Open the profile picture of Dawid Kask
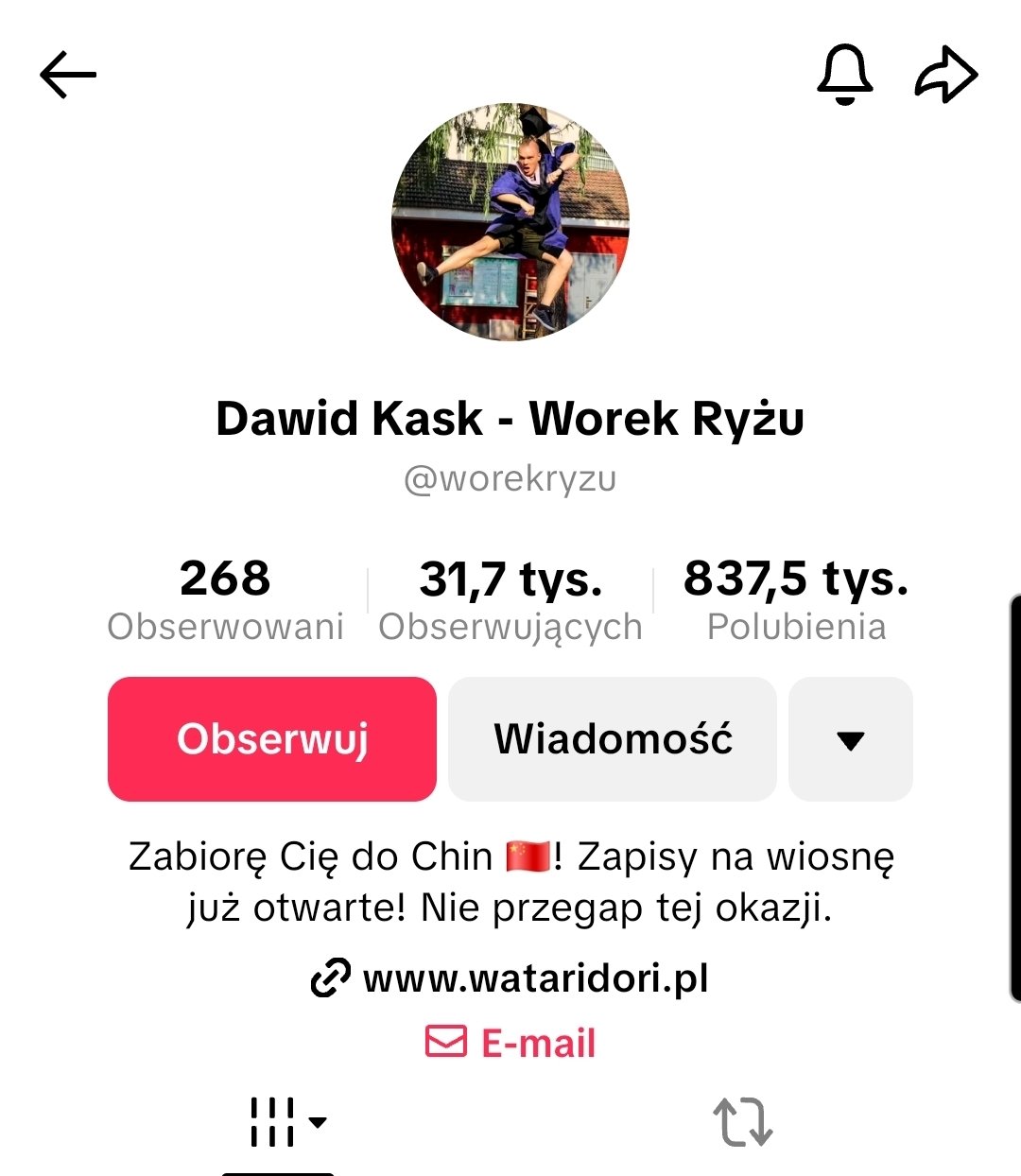 tap(510, 222)
